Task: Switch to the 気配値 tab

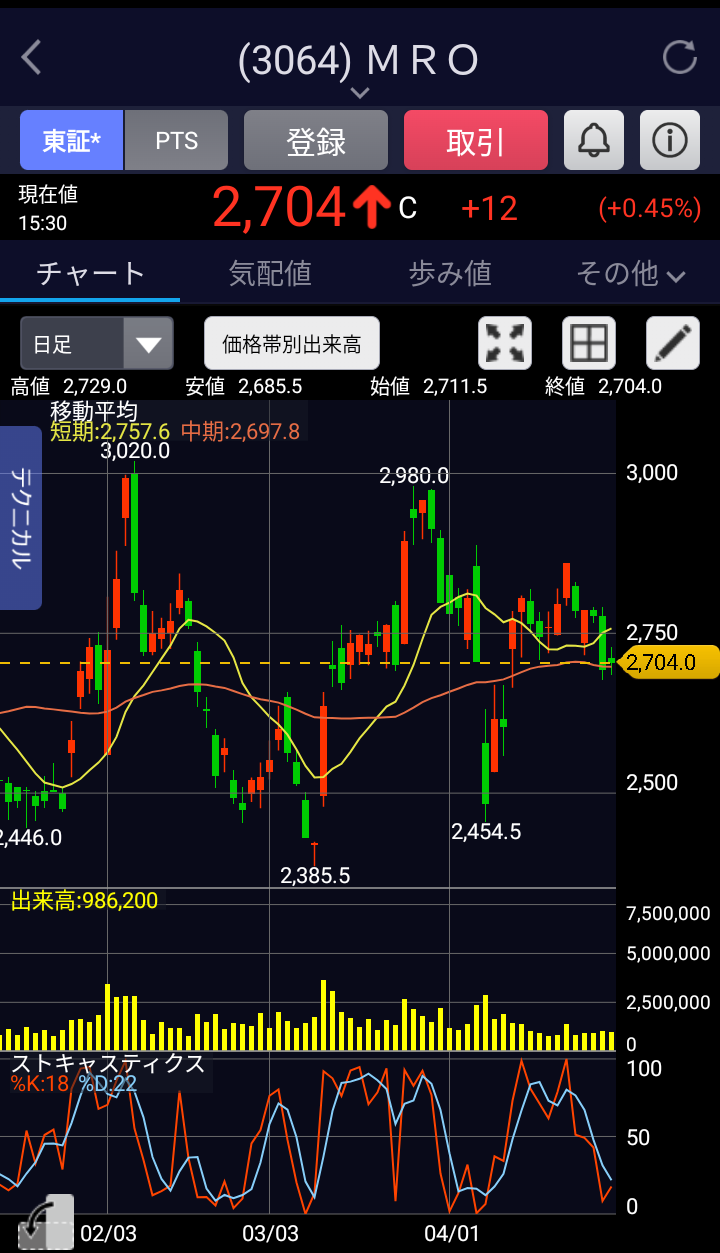Action: [x=270, y=273]
